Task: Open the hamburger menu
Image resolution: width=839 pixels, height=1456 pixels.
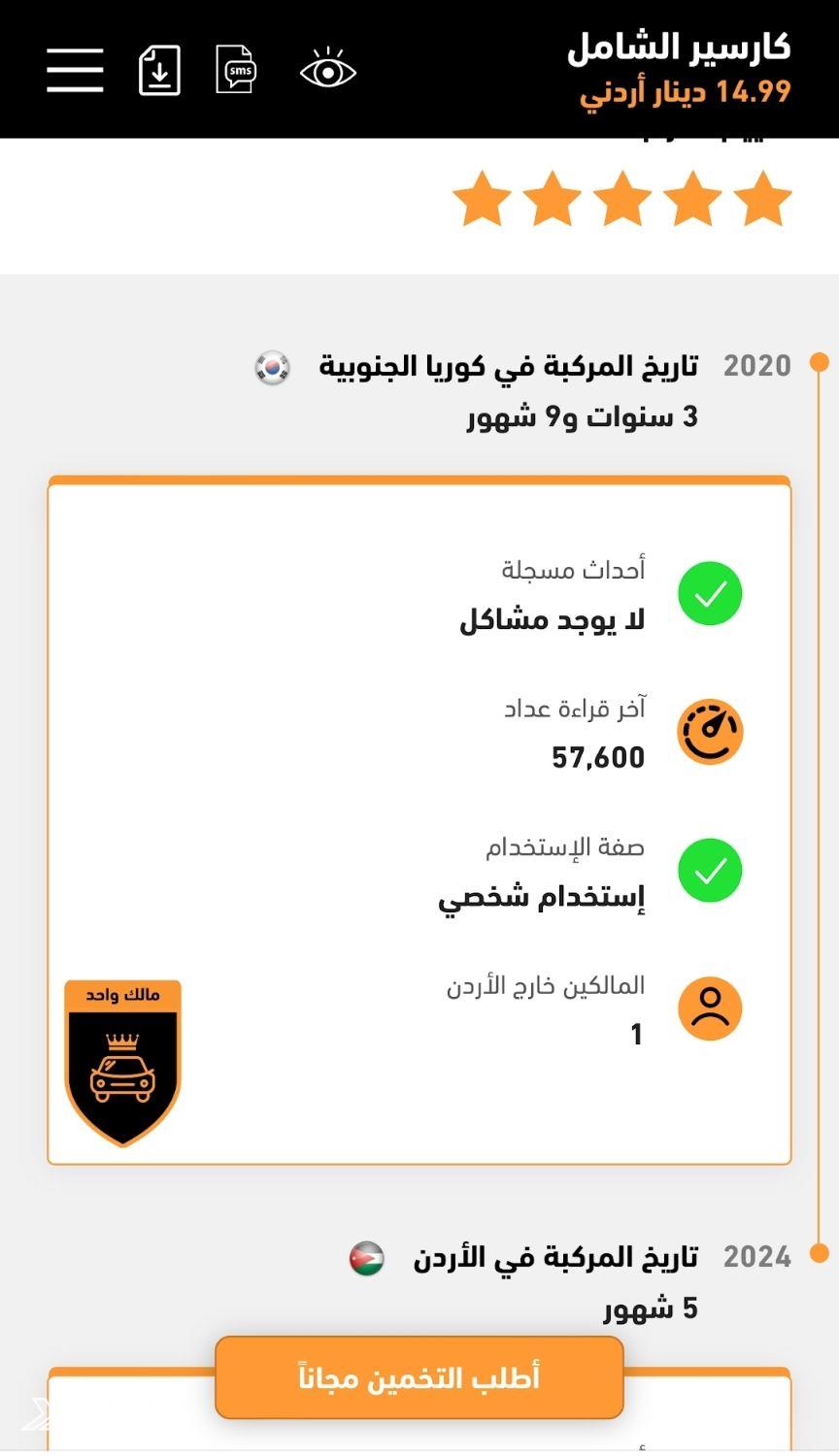Action: tap(75, 70)
